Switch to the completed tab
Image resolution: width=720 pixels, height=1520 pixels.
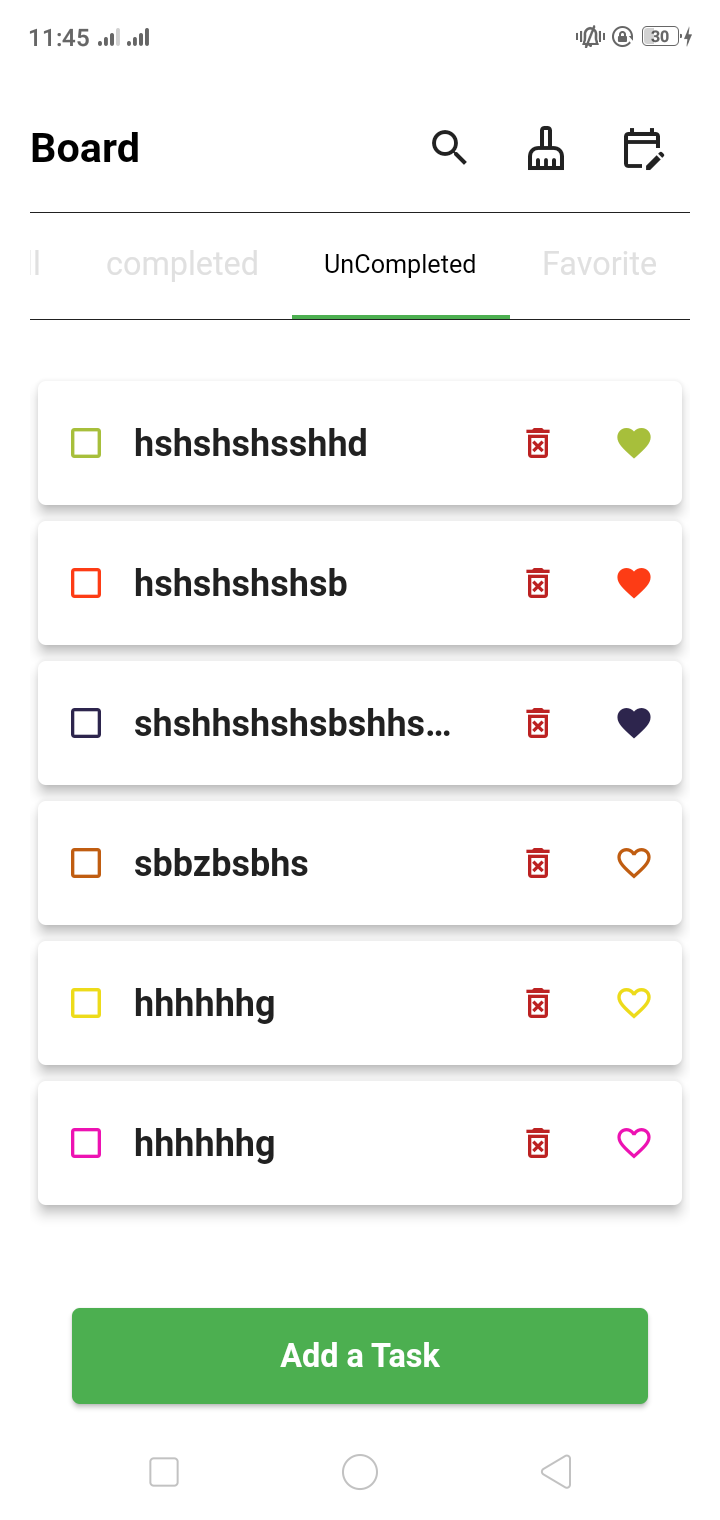182,264
